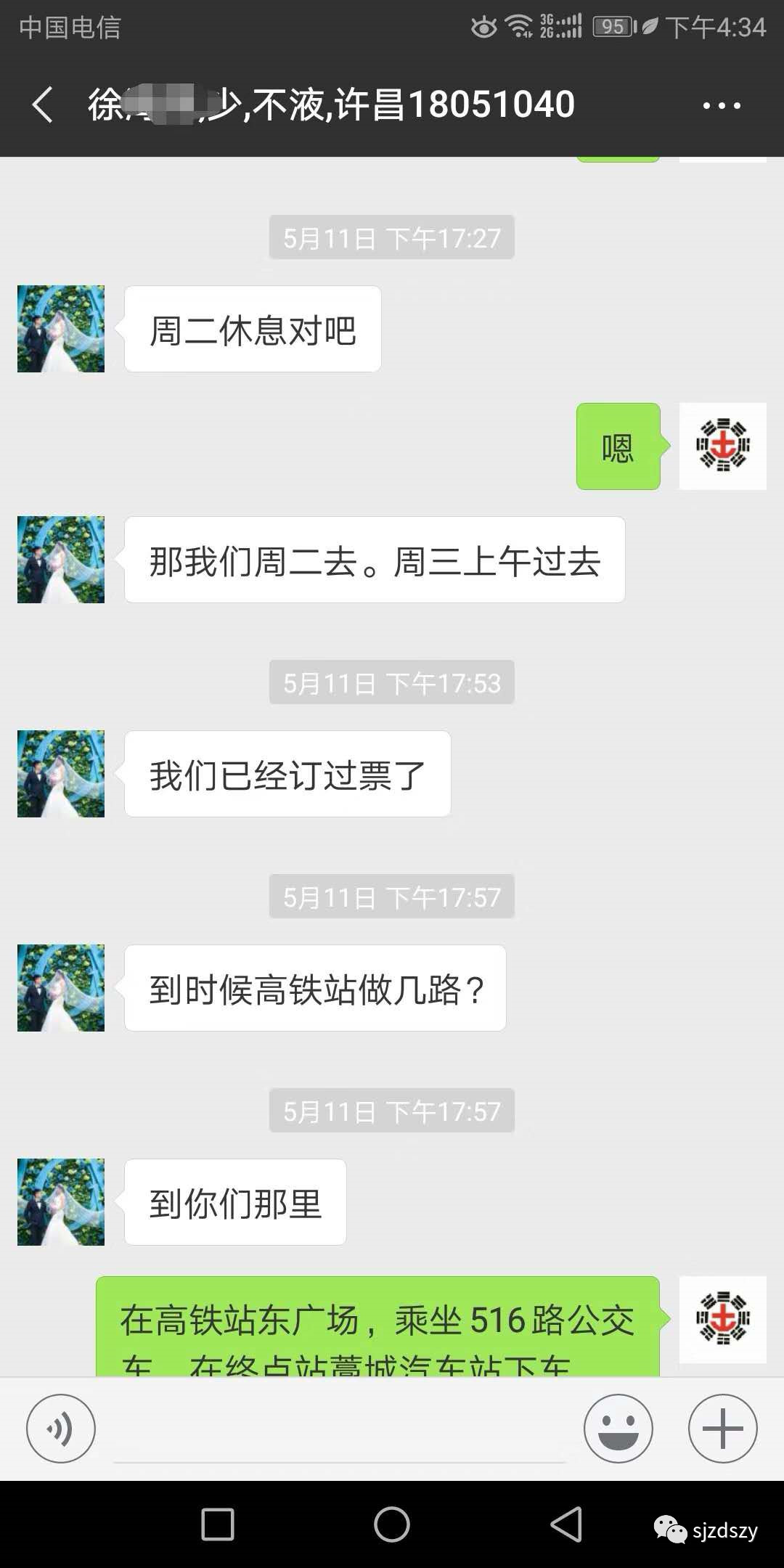
Task: Open the plus attachment menu
Action: click(723, 1429)
